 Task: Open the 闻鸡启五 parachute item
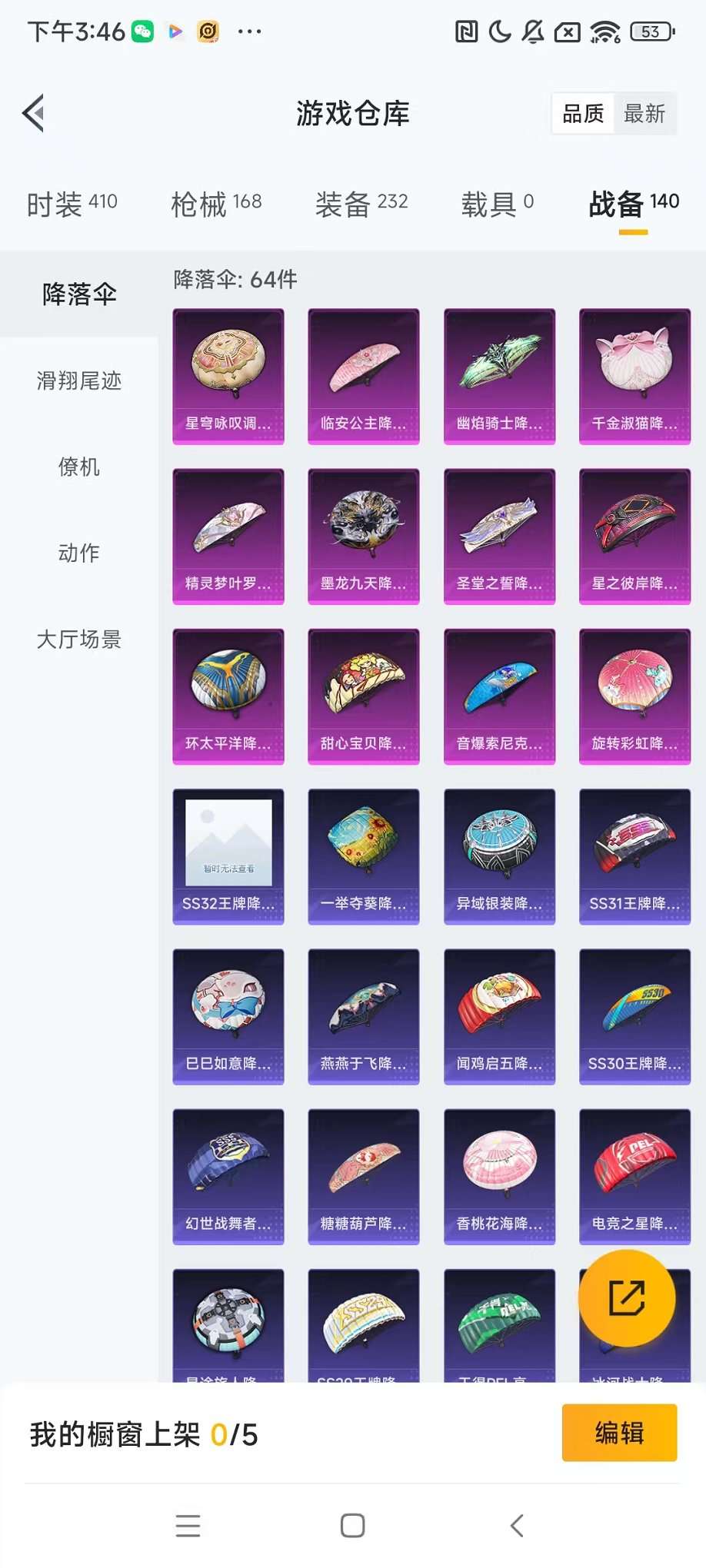coord(499,1015)
